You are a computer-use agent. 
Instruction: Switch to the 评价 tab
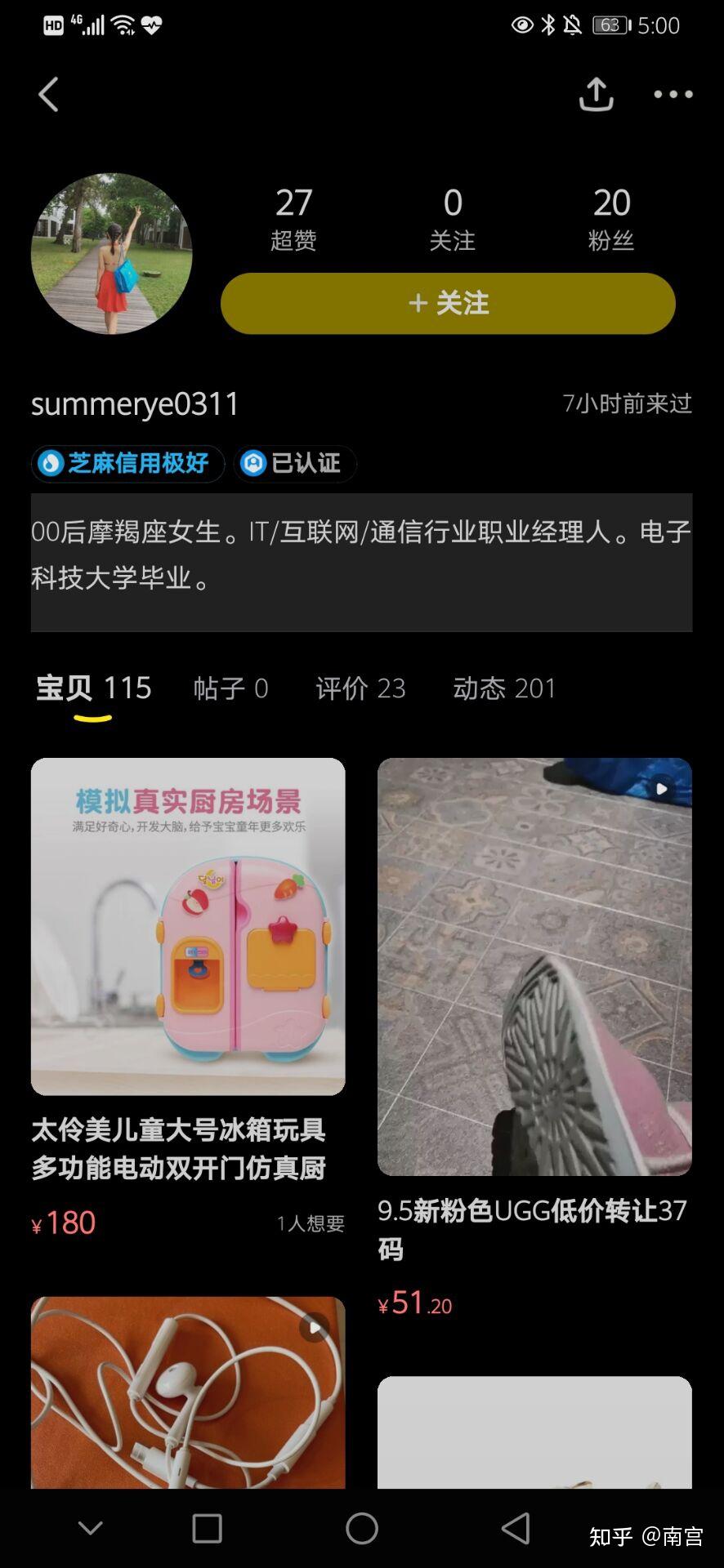(360, 688)
